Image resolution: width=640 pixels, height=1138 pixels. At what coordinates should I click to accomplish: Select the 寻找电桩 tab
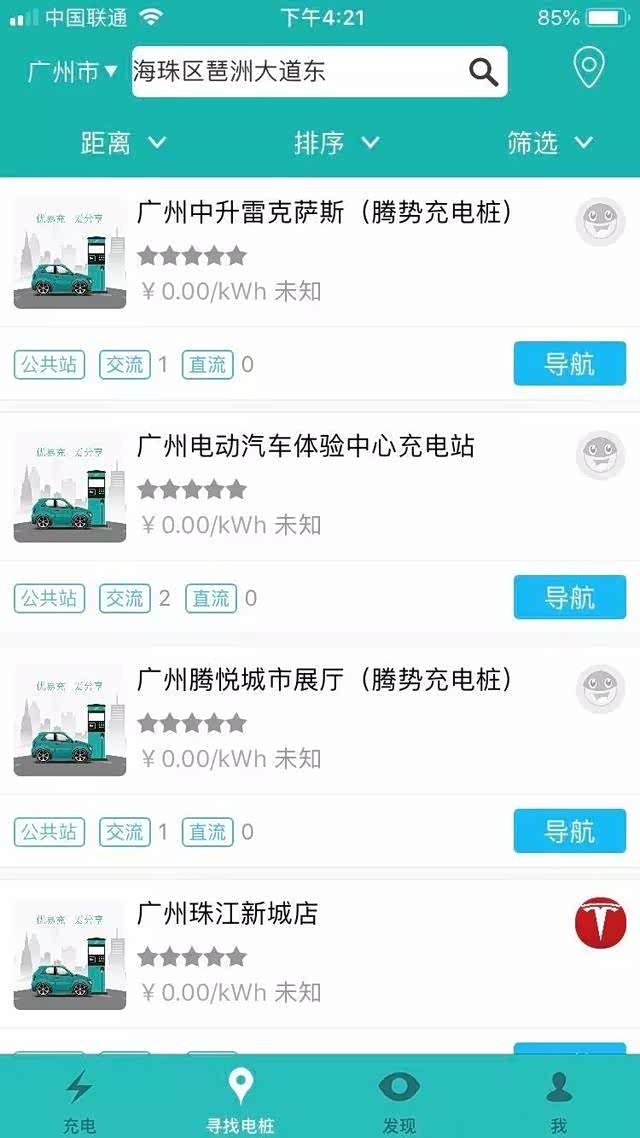tap(240, 1099)
